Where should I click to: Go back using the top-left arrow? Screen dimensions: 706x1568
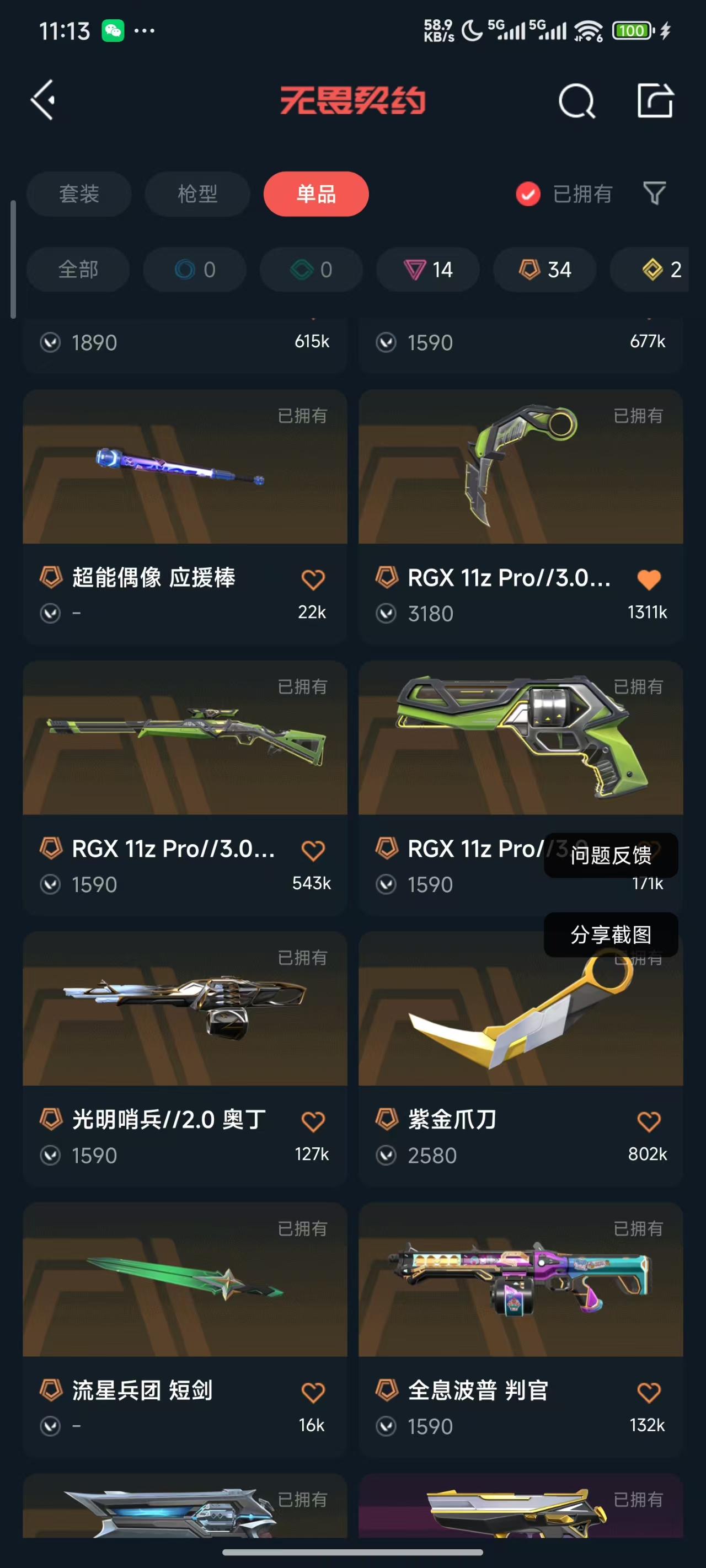coord(43,100)
